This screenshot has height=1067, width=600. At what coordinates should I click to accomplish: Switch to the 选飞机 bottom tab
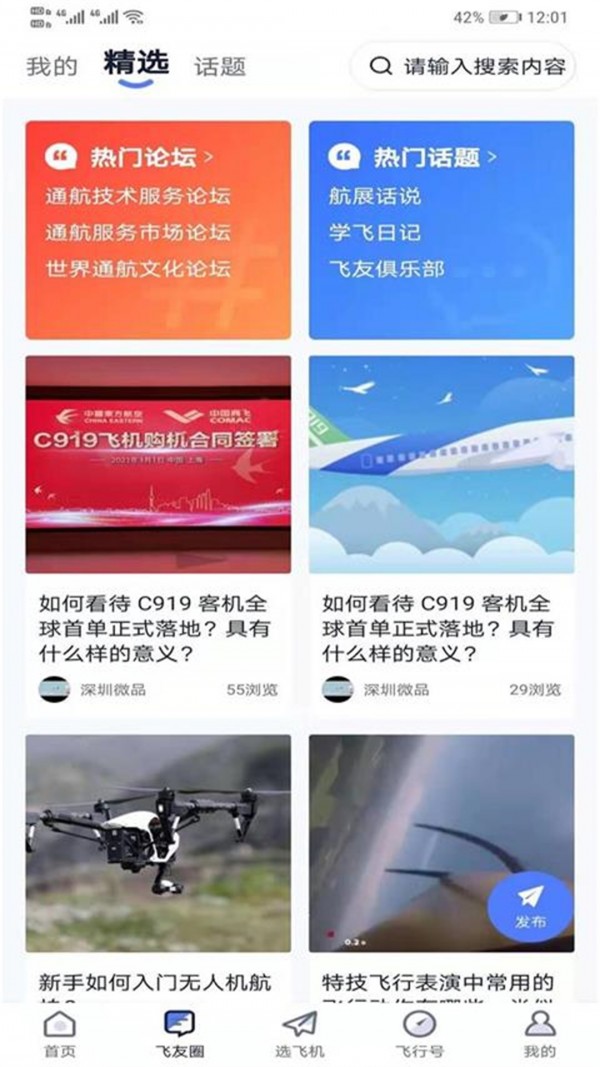coord(300,1034)
